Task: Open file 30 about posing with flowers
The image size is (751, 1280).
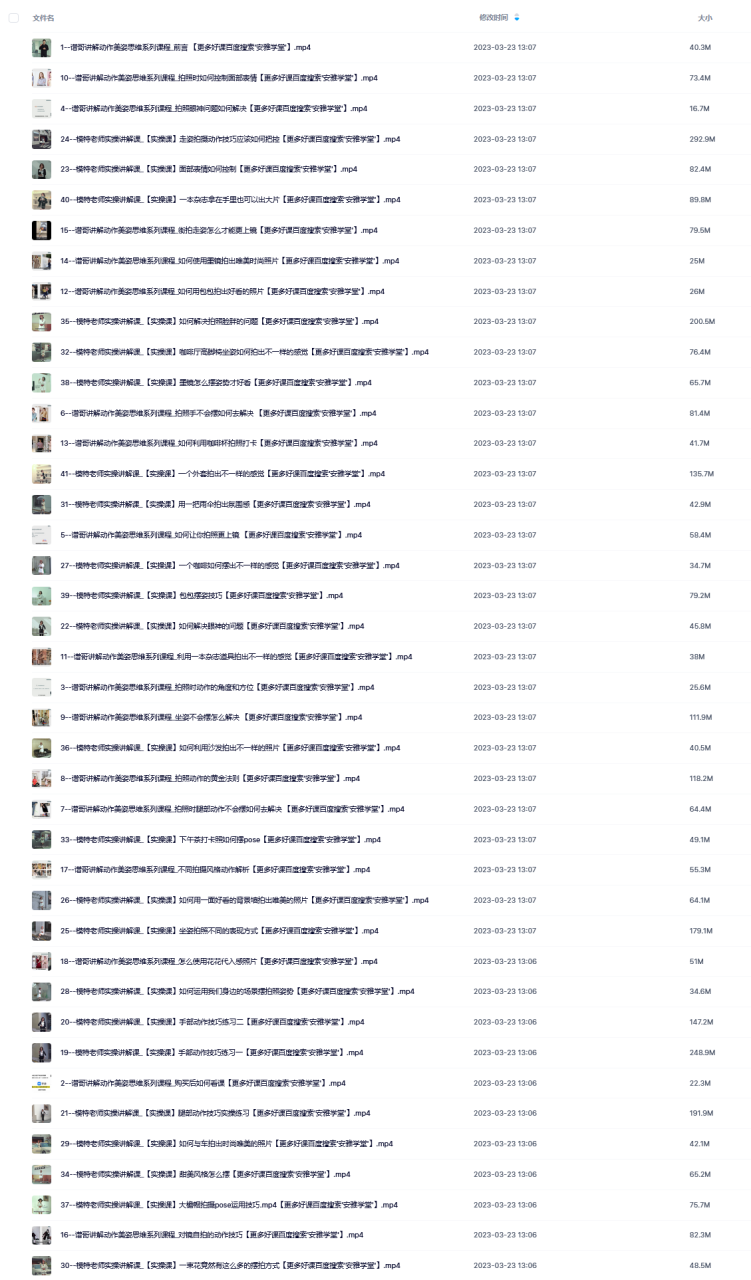Action: (x=230, y=1265)
